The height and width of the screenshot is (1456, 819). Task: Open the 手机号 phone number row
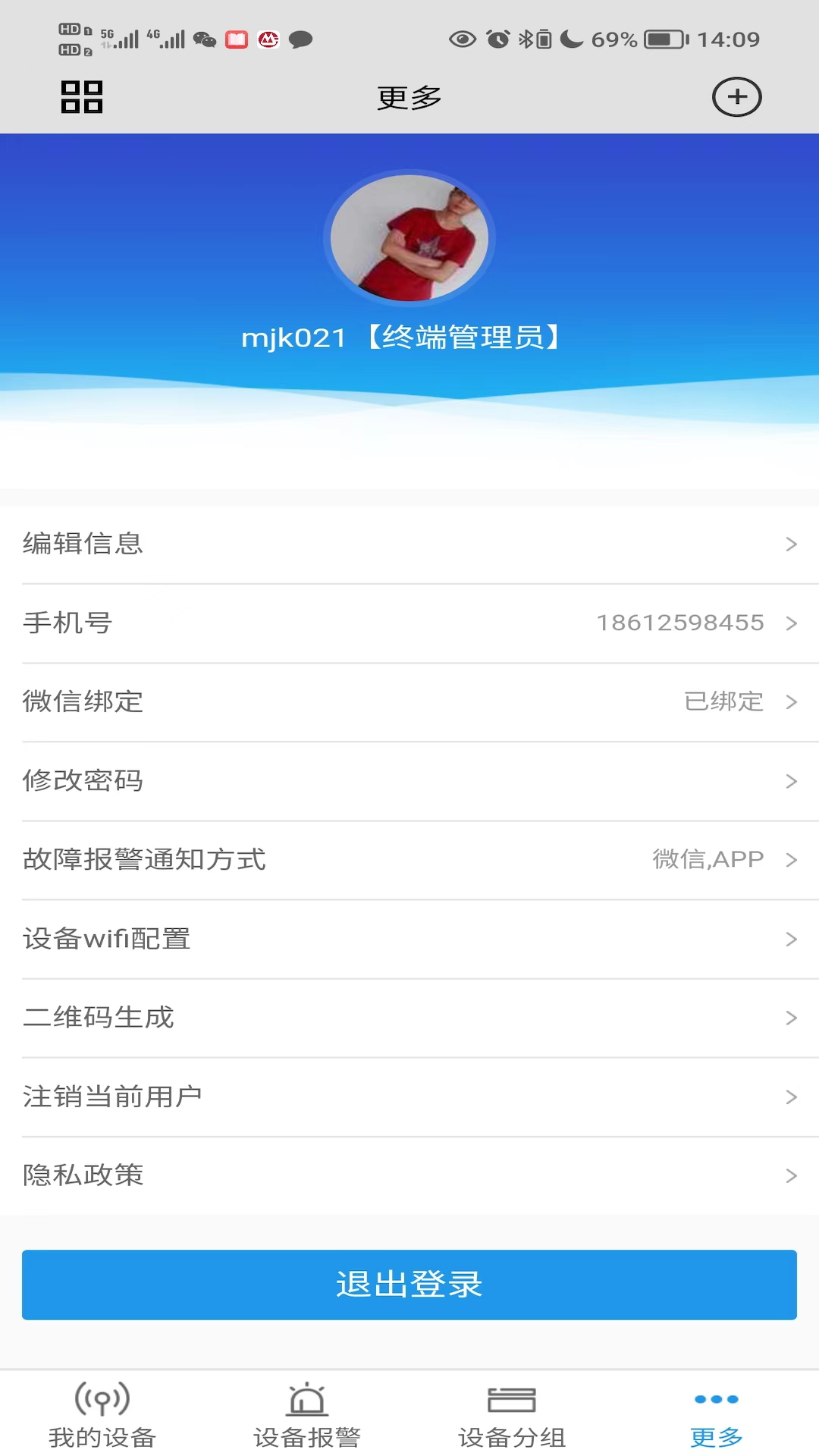click(409, 623)
